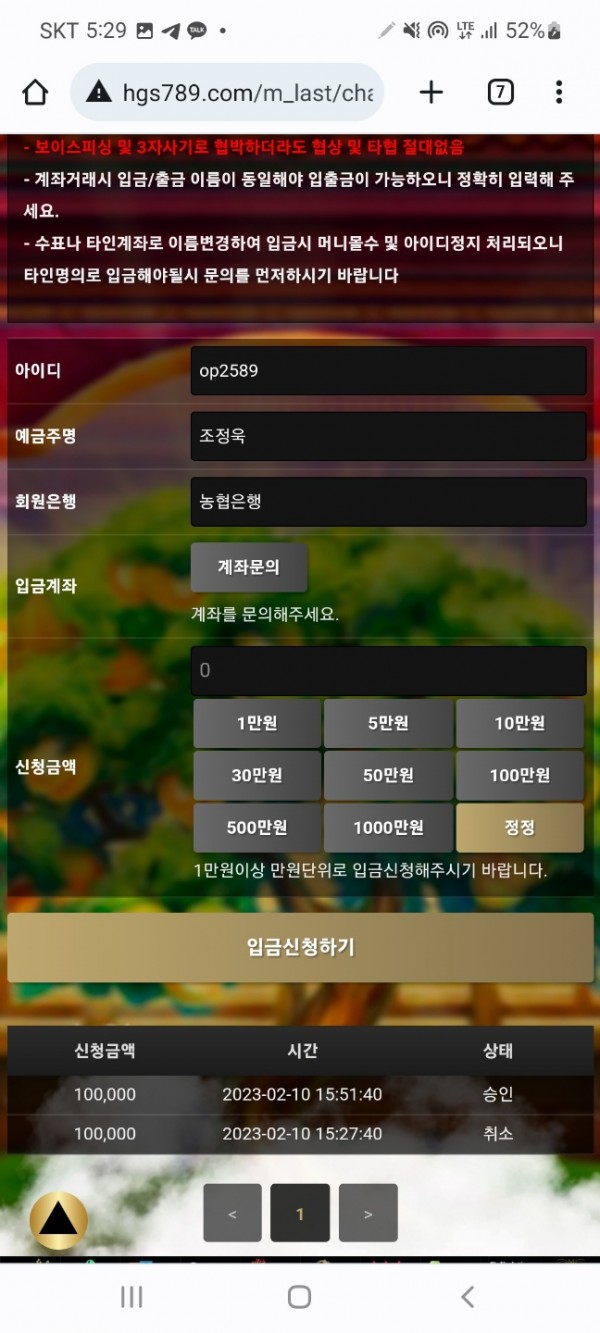Select the 1만원 amount
The height and width of the screenshot is (1333, 600).
tap(257, 723)
